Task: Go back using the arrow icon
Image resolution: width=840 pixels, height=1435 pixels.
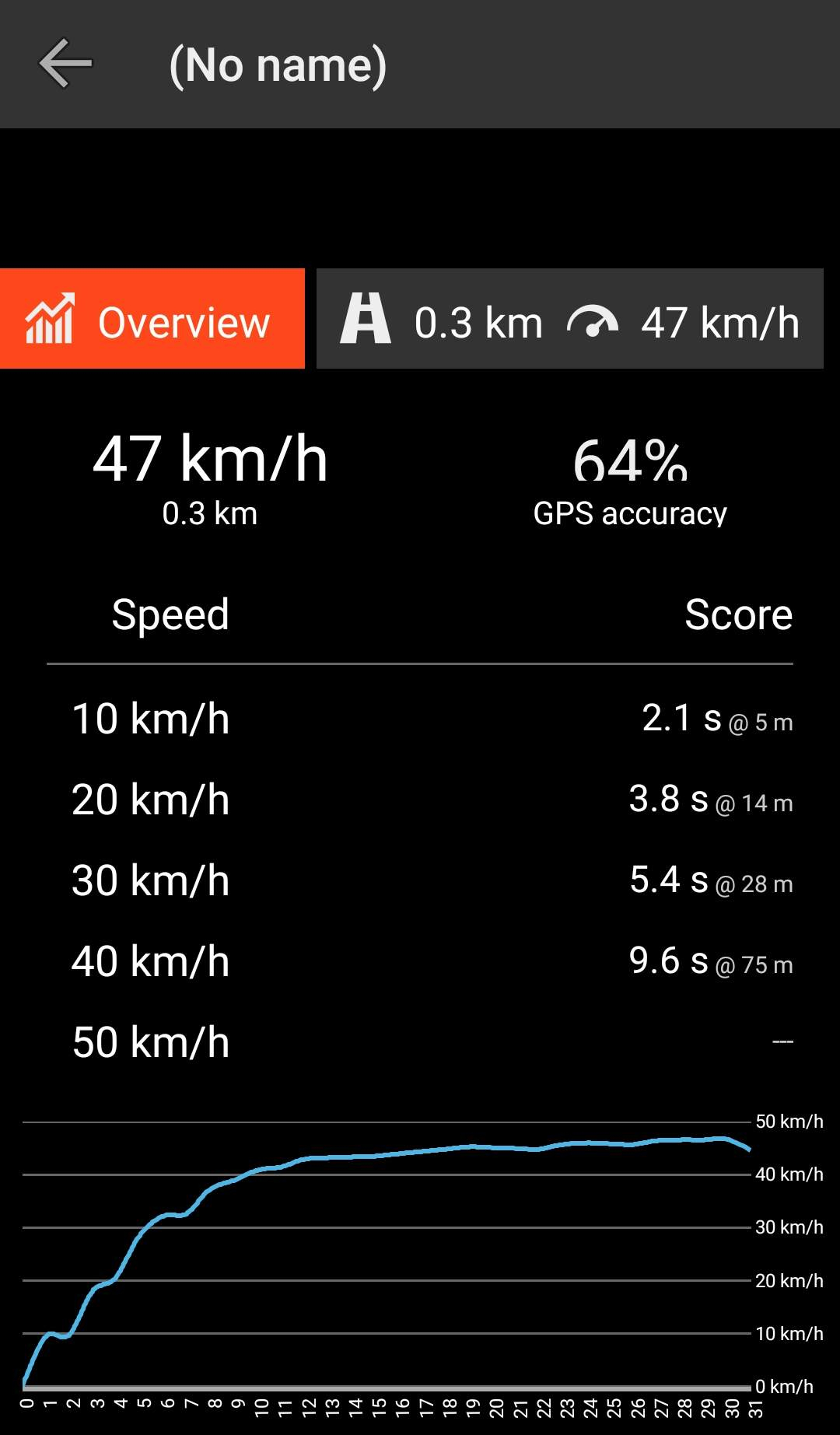Action: click(x=65, y=64)
